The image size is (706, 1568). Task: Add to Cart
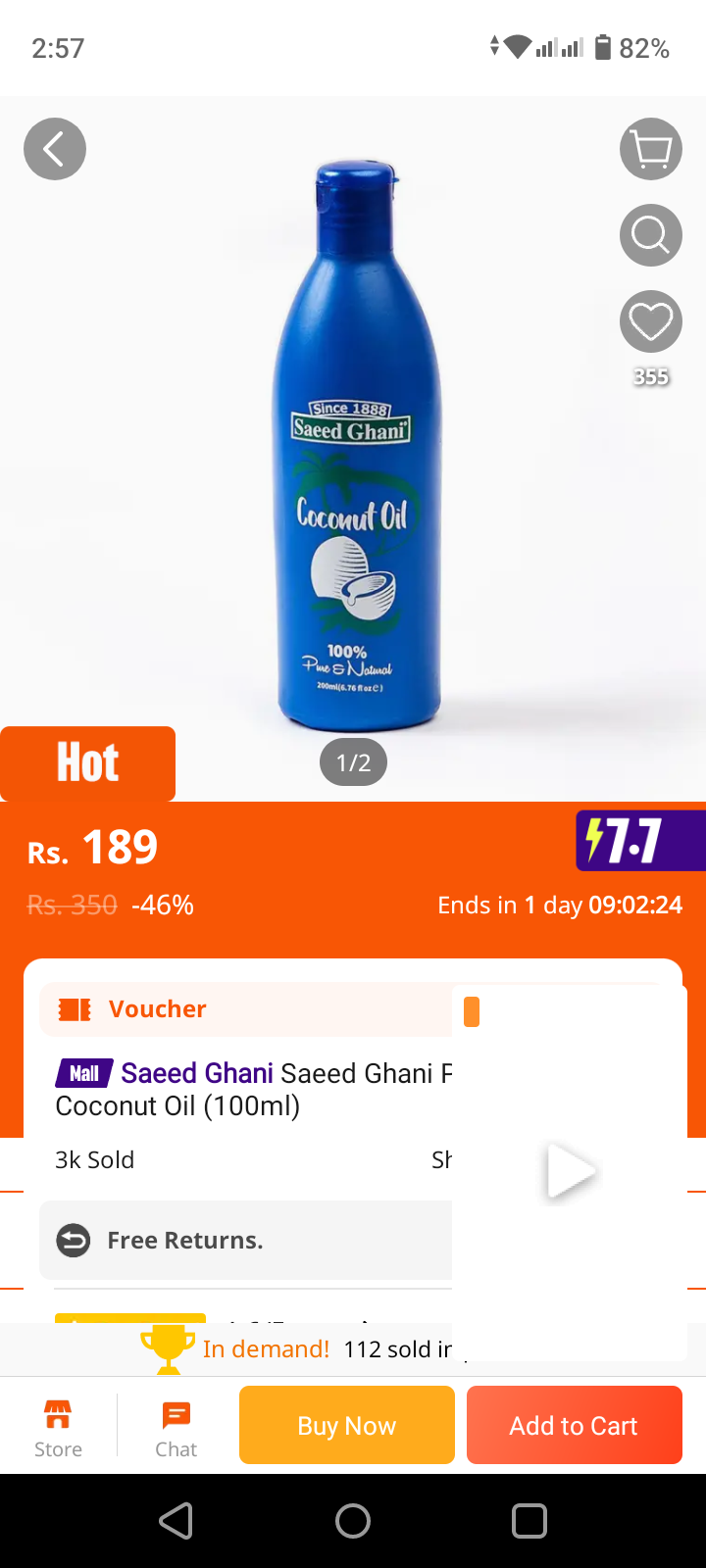tap(575, 1425)
